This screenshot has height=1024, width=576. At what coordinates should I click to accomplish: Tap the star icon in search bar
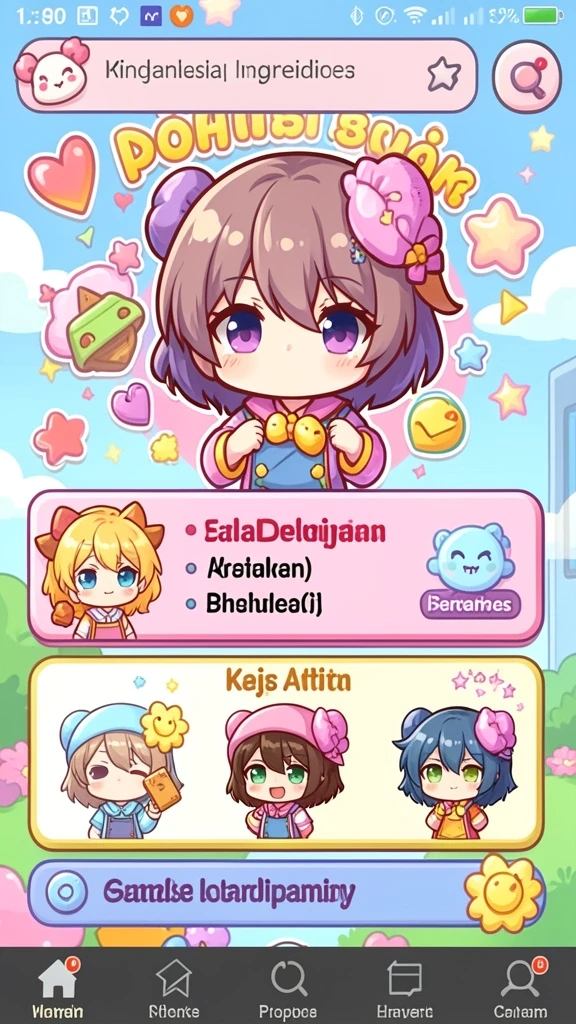pos(443,74)
